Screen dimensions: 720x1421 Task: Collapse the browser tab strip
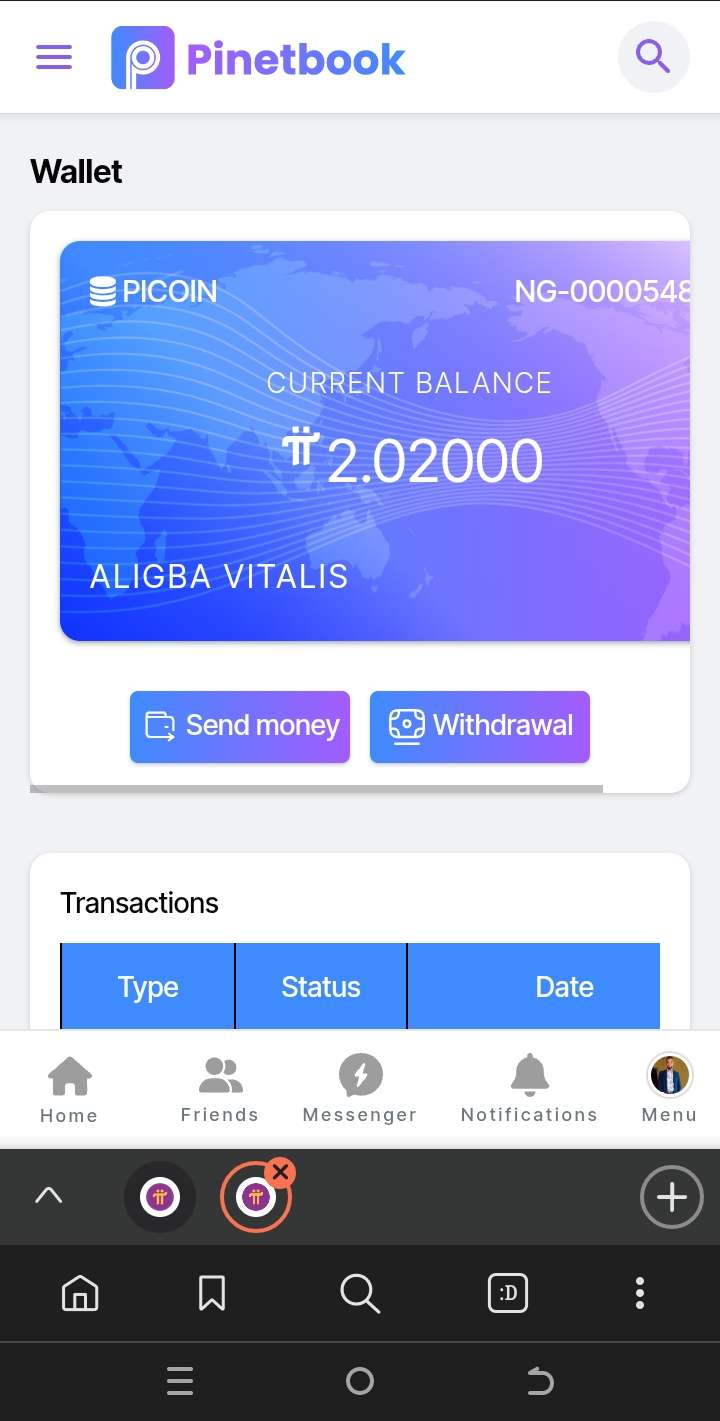[x=49, y=1196]
